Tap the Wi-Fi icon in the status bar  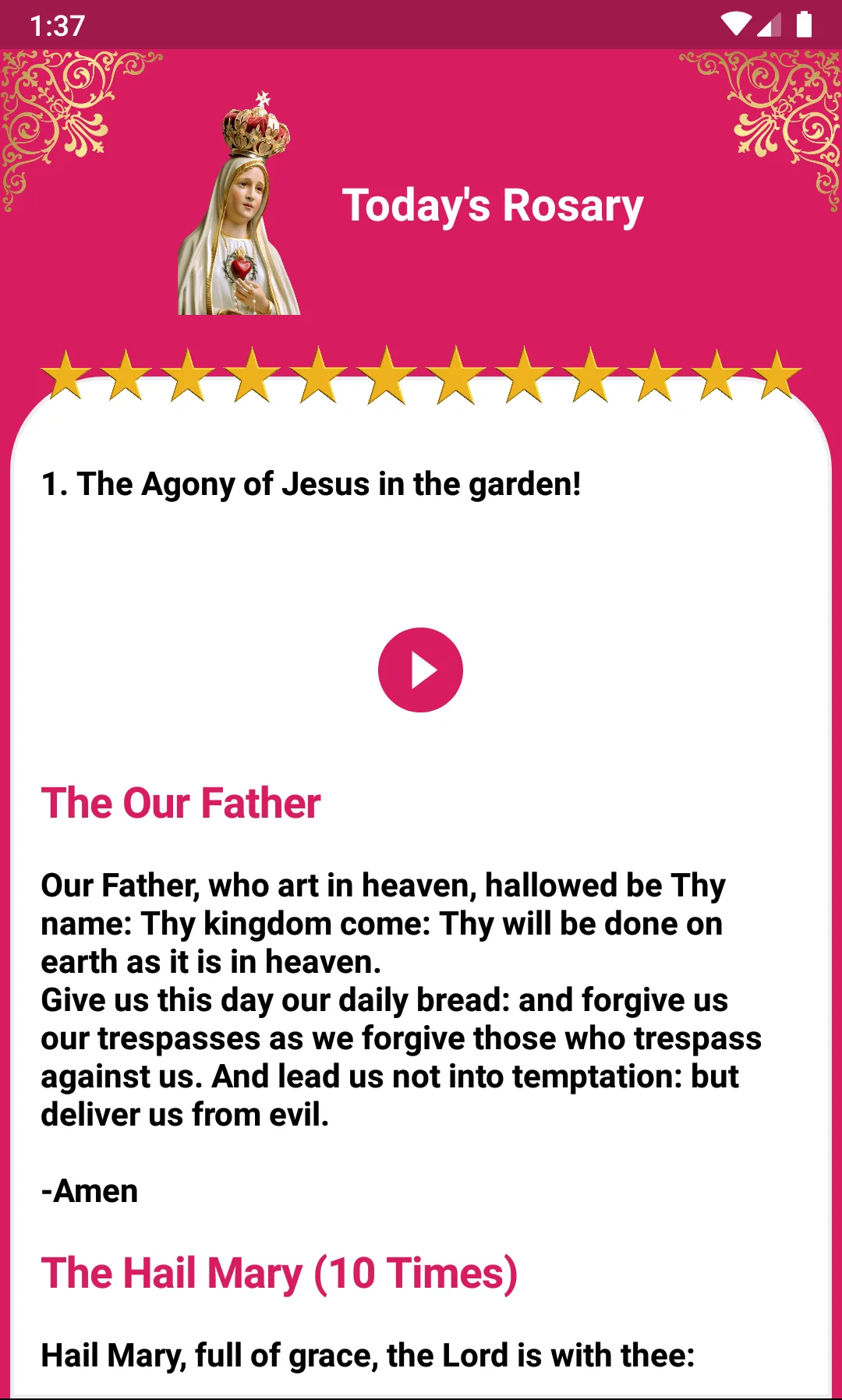pyautogui.click(x=736, y=24)
